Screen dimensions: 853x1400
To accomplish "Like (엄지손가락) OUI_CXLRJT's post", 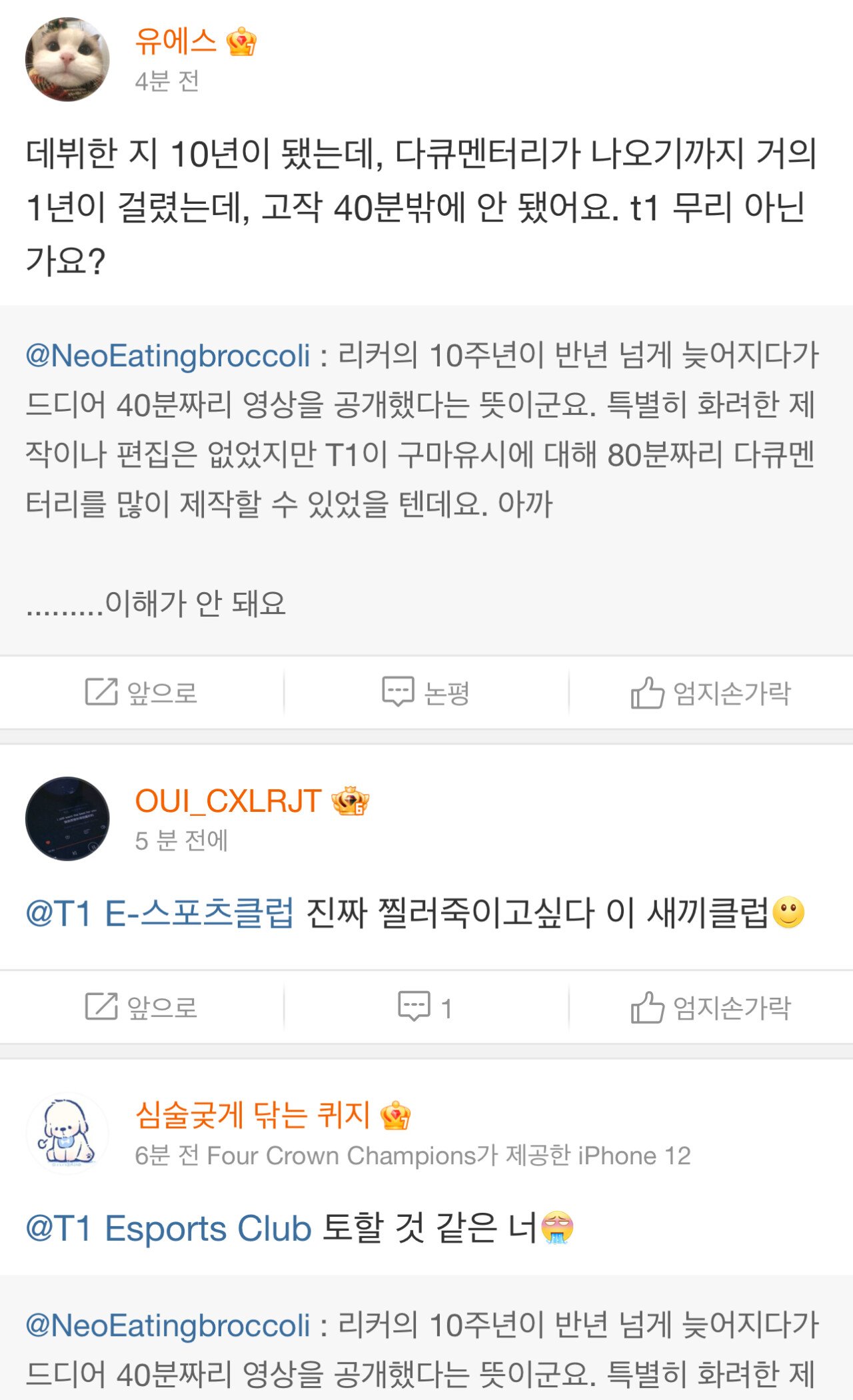I will tap(710, 1007).
